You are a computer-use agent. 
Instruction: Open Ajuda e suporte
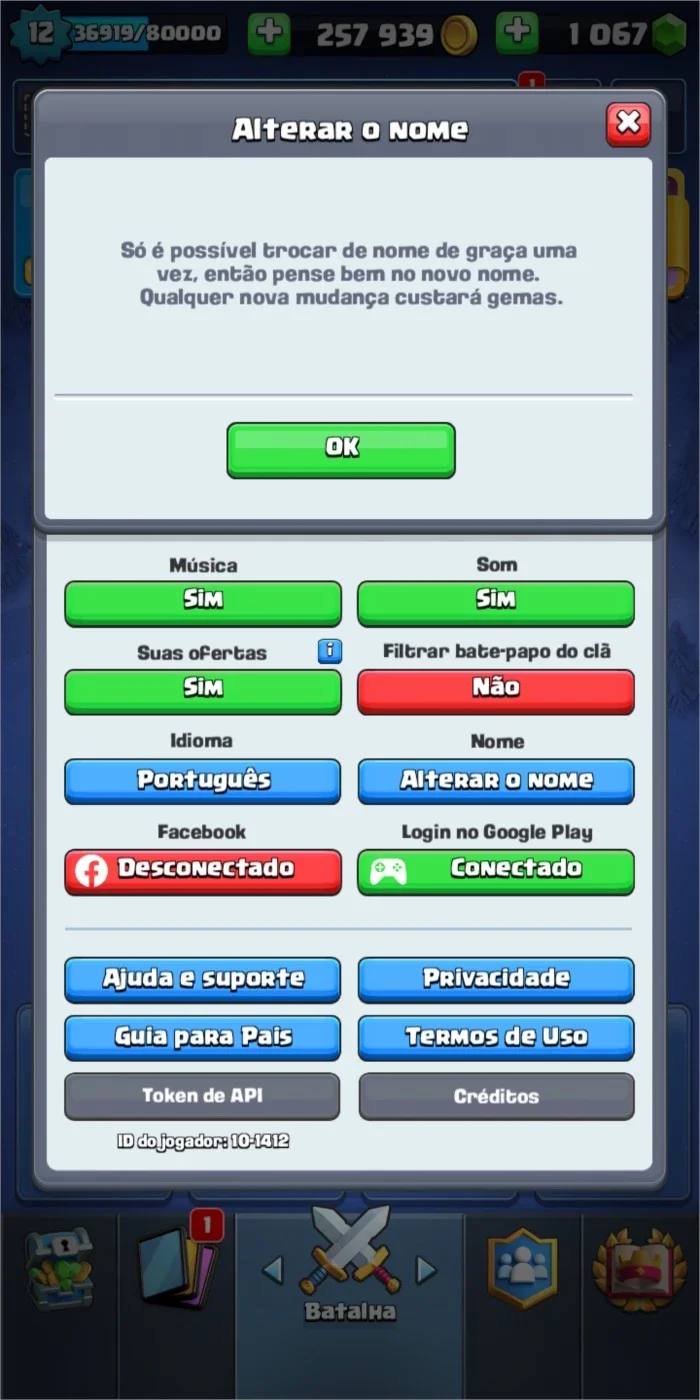(x=203, y=980)
